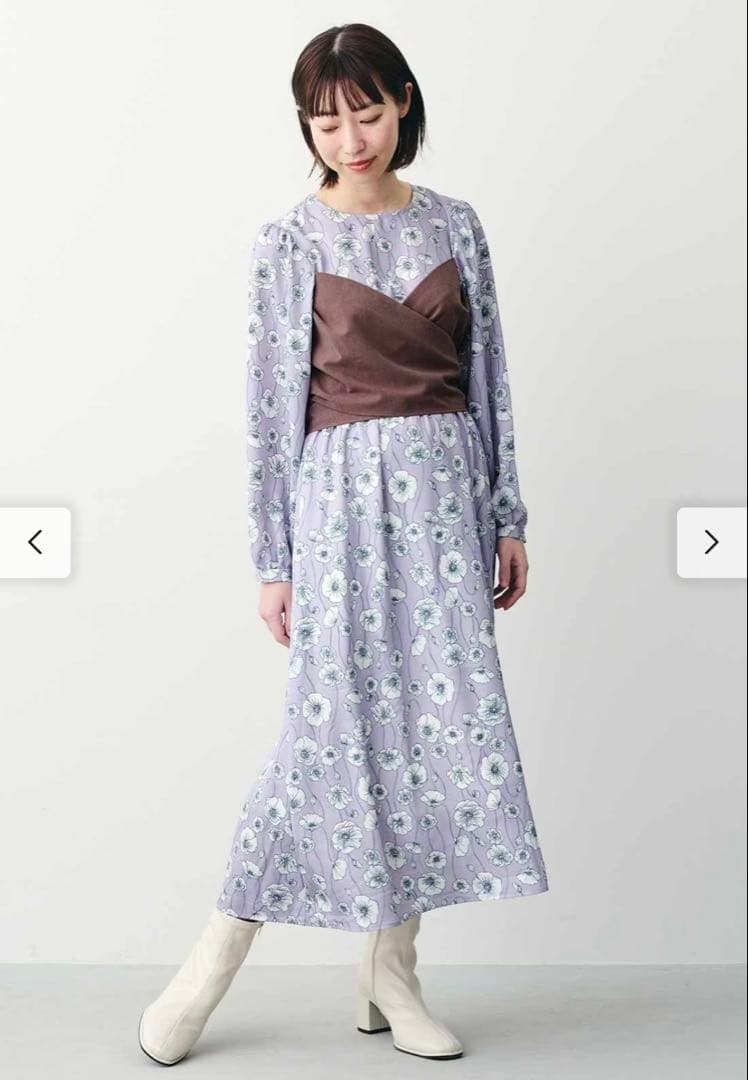The width and height of the screenshot is (748, 1080).
Task: Open the floral dress product image
Action: tap(374, 540)
